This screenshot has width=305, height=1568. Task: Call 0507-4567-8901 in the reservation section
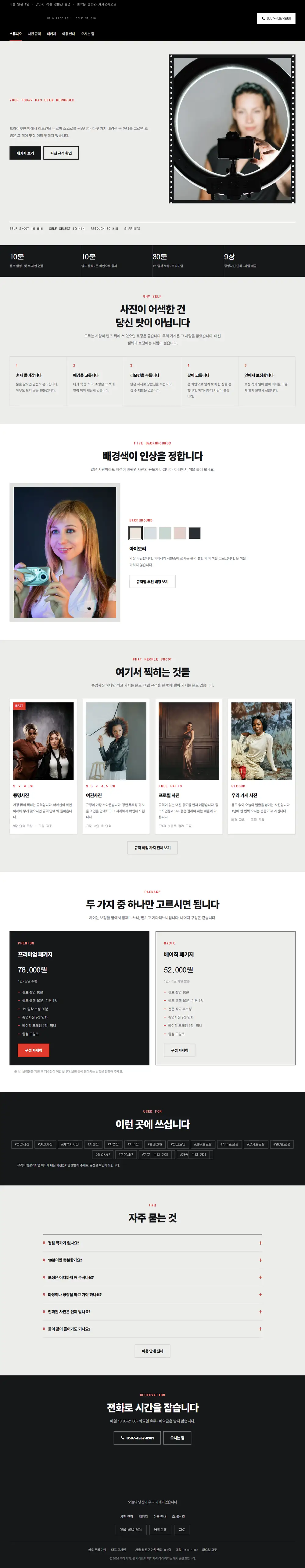[137, 1438]
